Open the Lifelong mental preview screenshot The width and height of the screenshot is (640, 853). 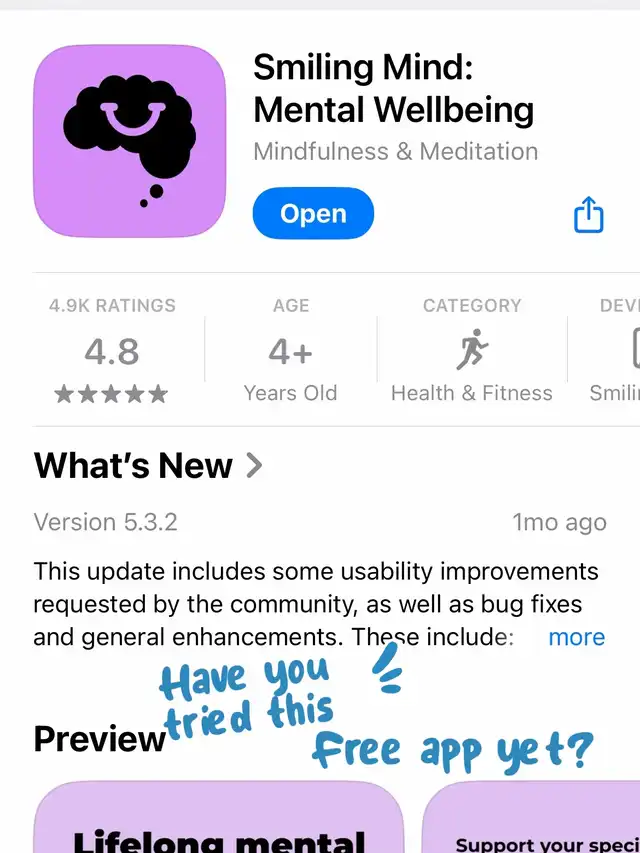(x=218, y=820)
